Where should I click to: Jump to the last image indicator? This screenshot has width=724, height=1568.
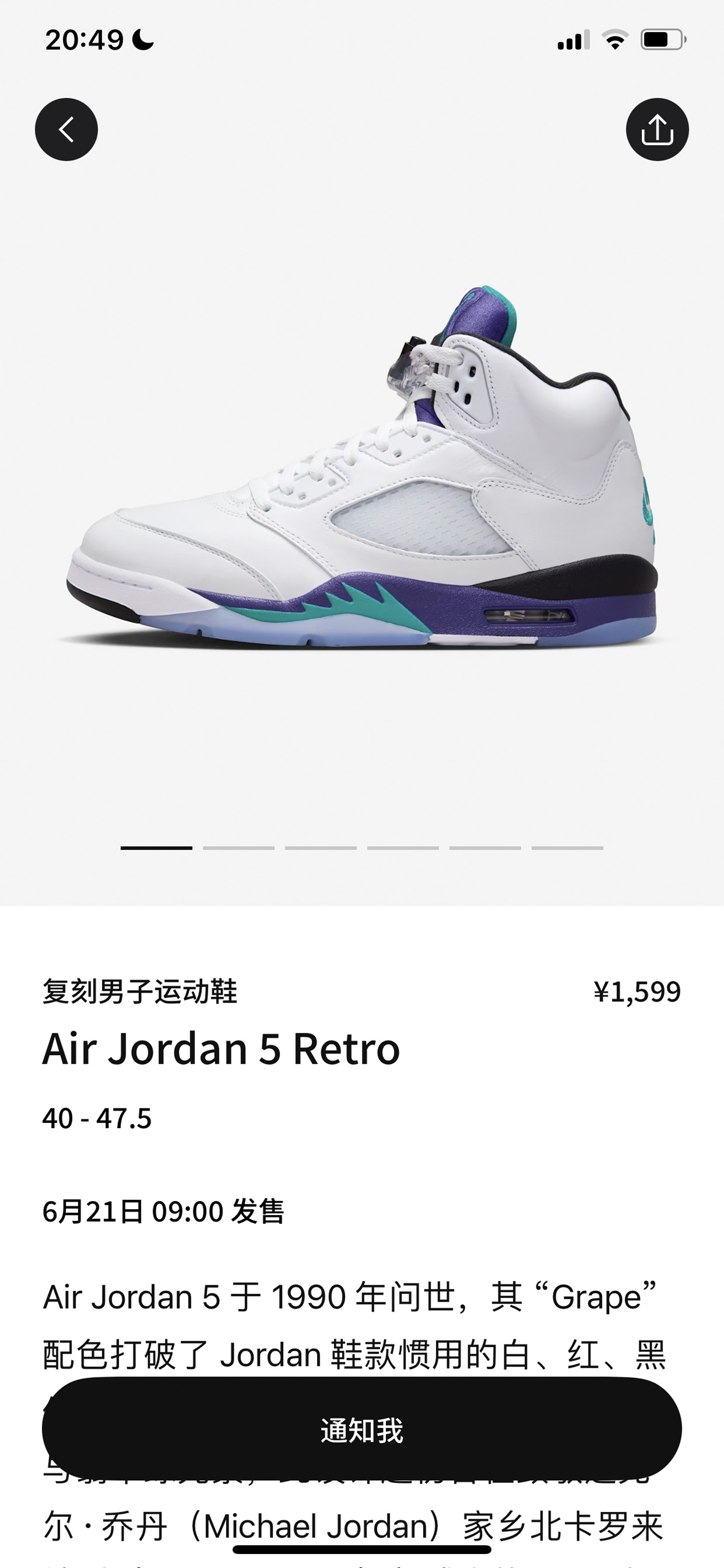click(x=567, y=848)
